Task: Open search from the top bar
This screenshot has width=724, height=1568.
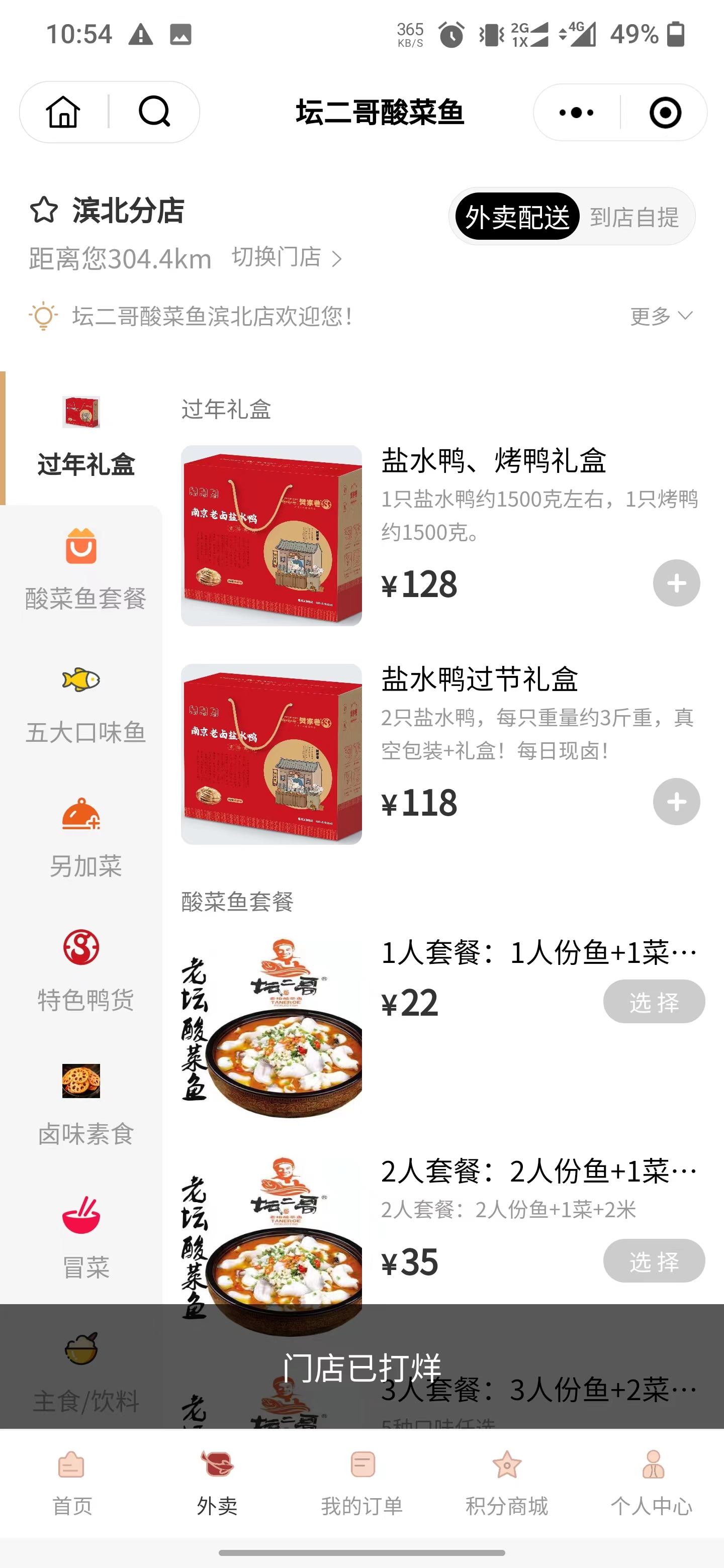Action: pyautogui.click(x=155, y=113)
